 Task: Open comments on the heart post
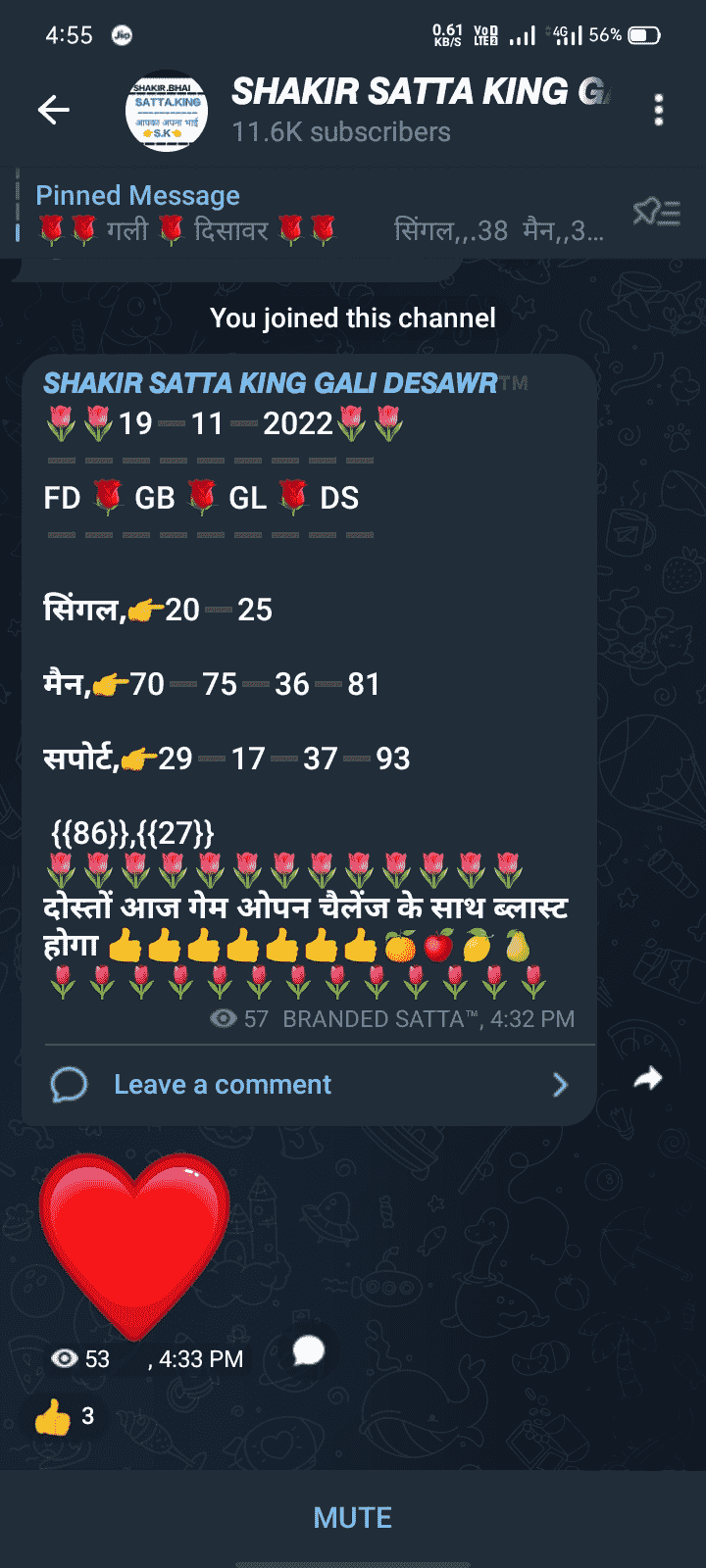309,1351
